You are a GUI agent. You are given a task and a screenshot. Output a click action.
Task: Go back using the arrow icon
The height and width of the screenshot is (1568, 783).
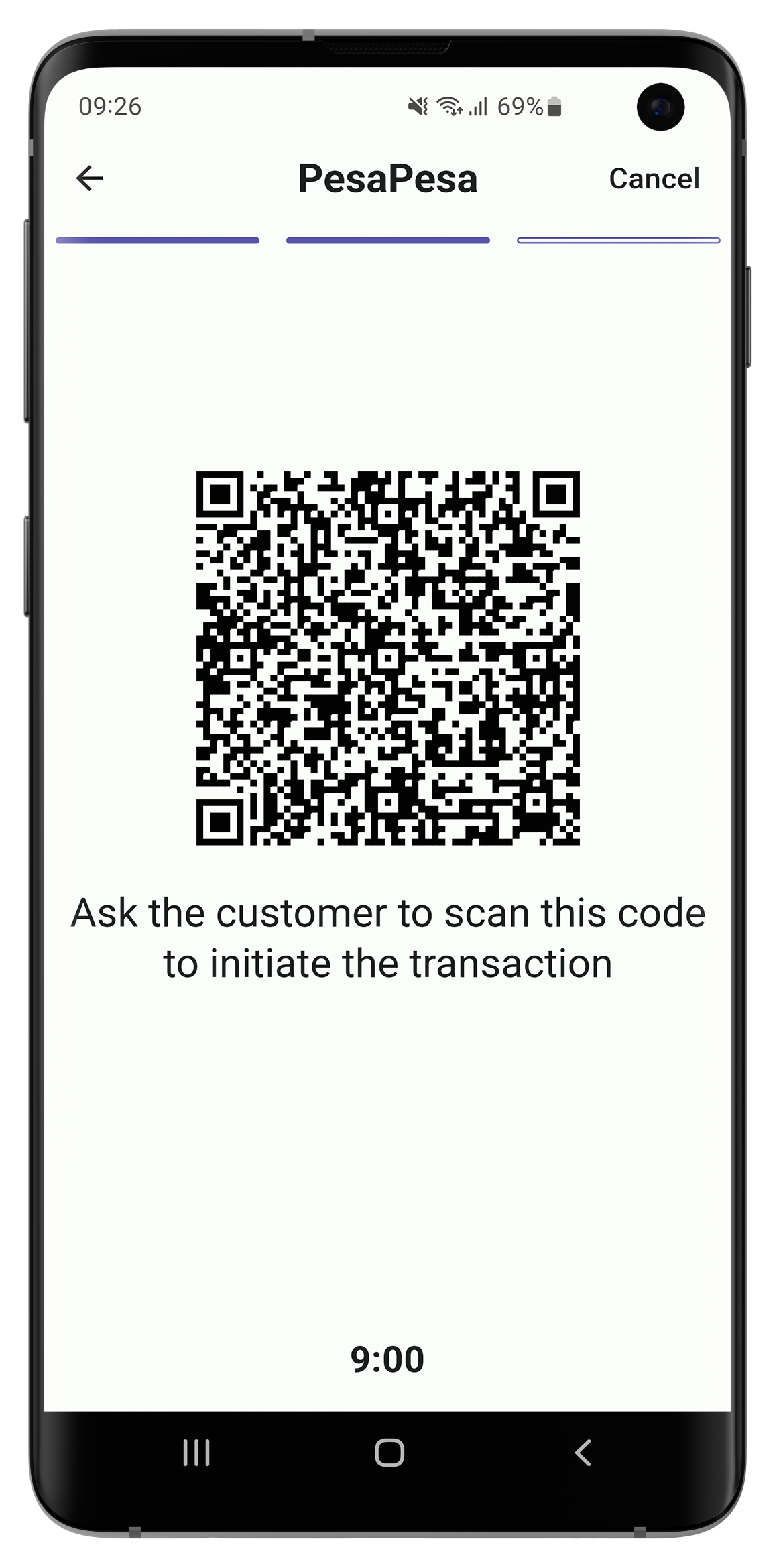[89, 178]
